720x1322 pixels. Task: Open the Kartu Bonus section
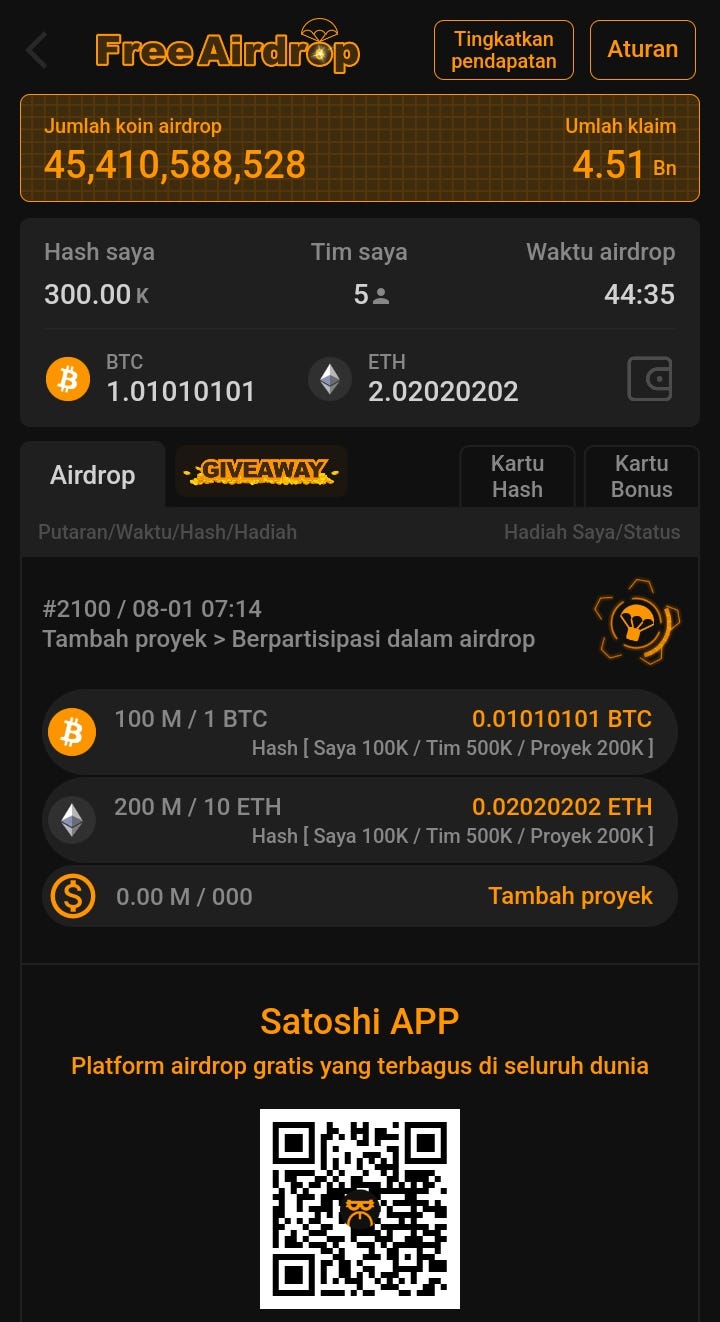pyautogui.click(x=641, y=476)
